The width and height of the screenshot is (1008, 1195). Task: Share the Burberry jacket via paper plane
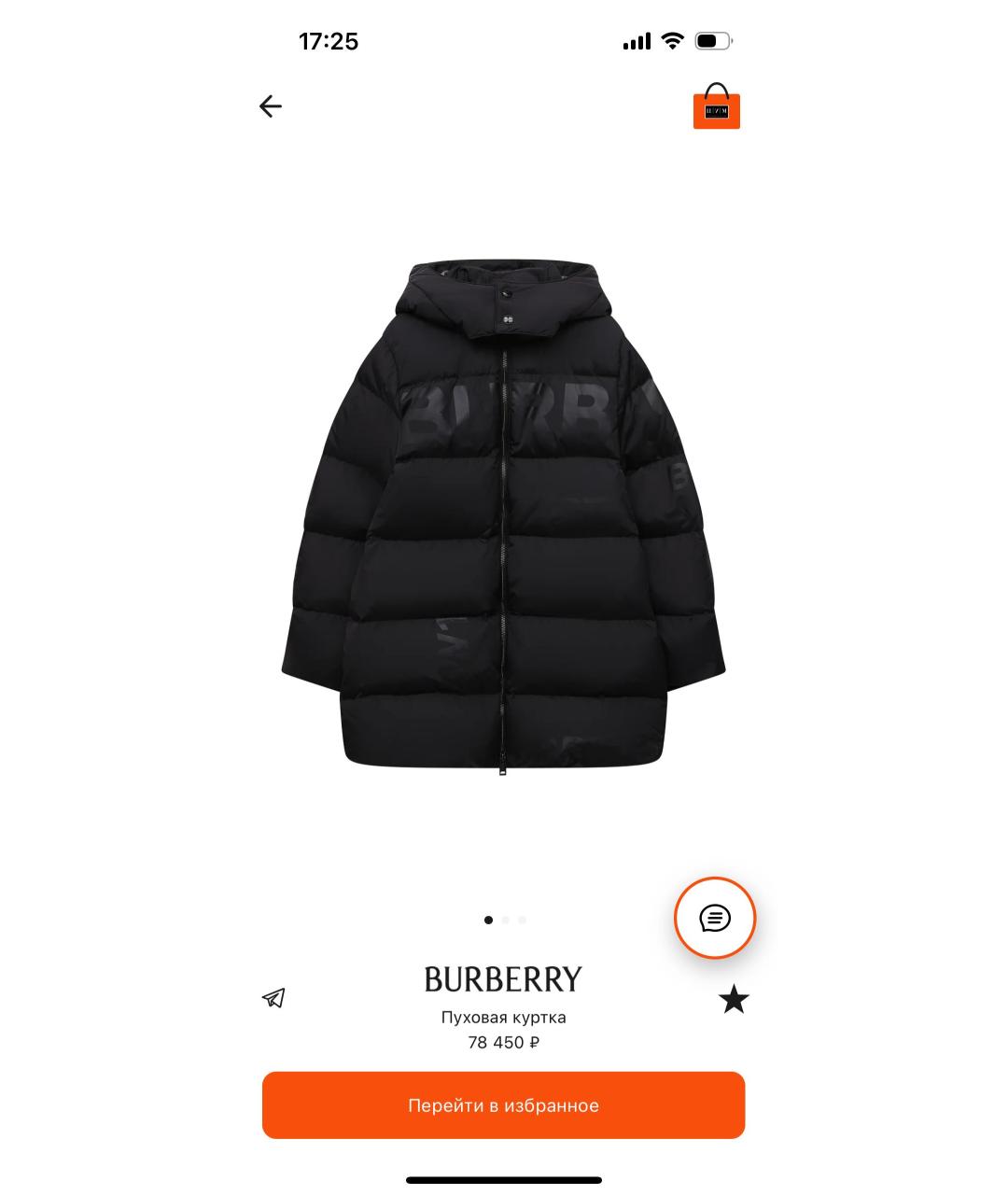tap(273, 998)
